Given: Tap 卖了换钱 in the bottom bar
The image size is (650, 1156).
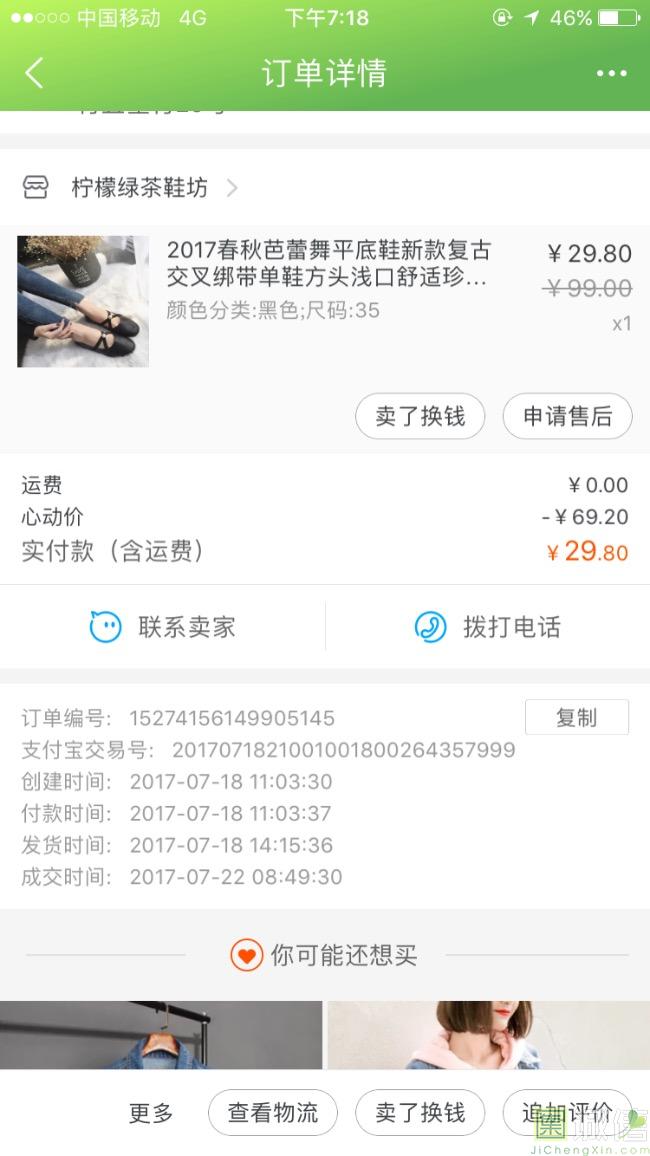Looking at the screenshot, I should pos(420,1112).
